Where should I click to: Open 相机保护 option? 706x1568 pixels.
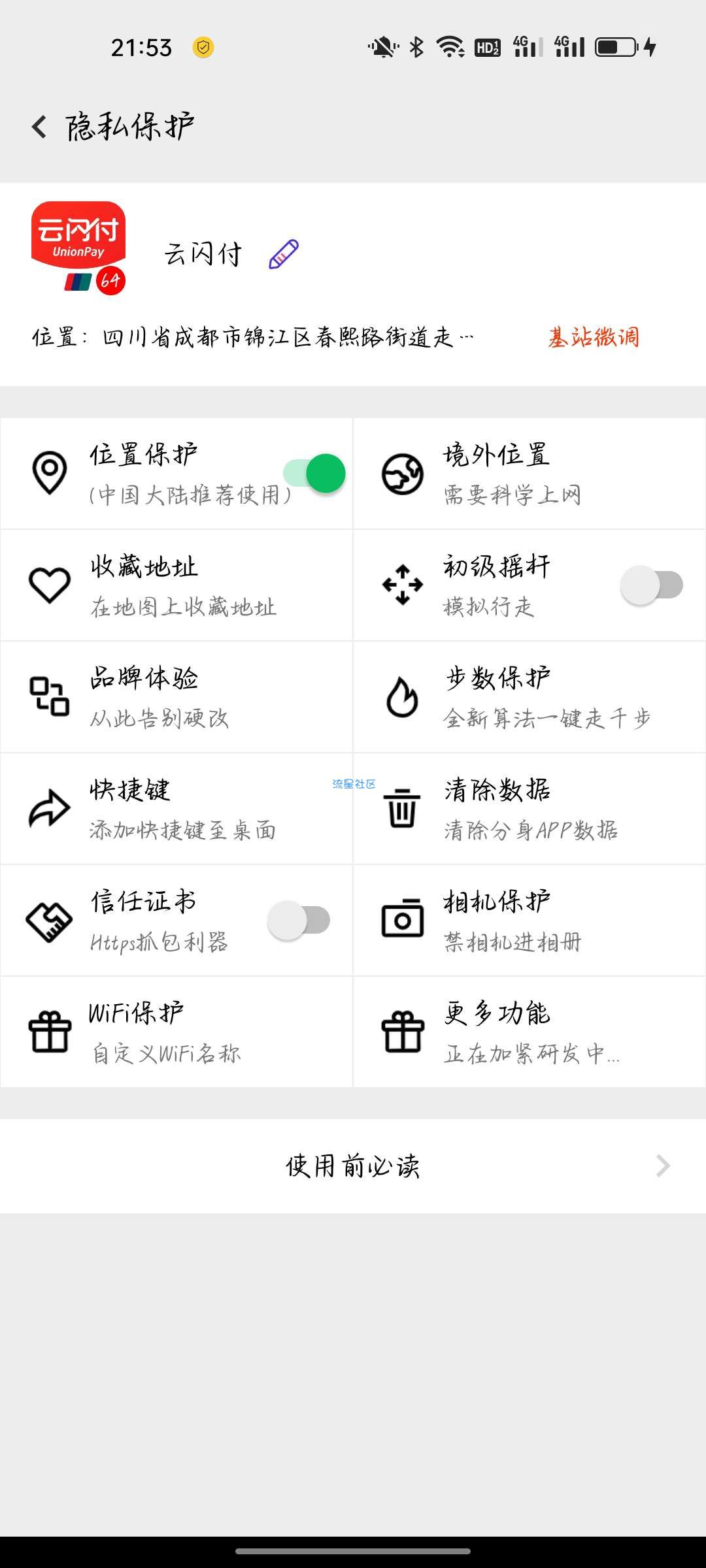529,921
